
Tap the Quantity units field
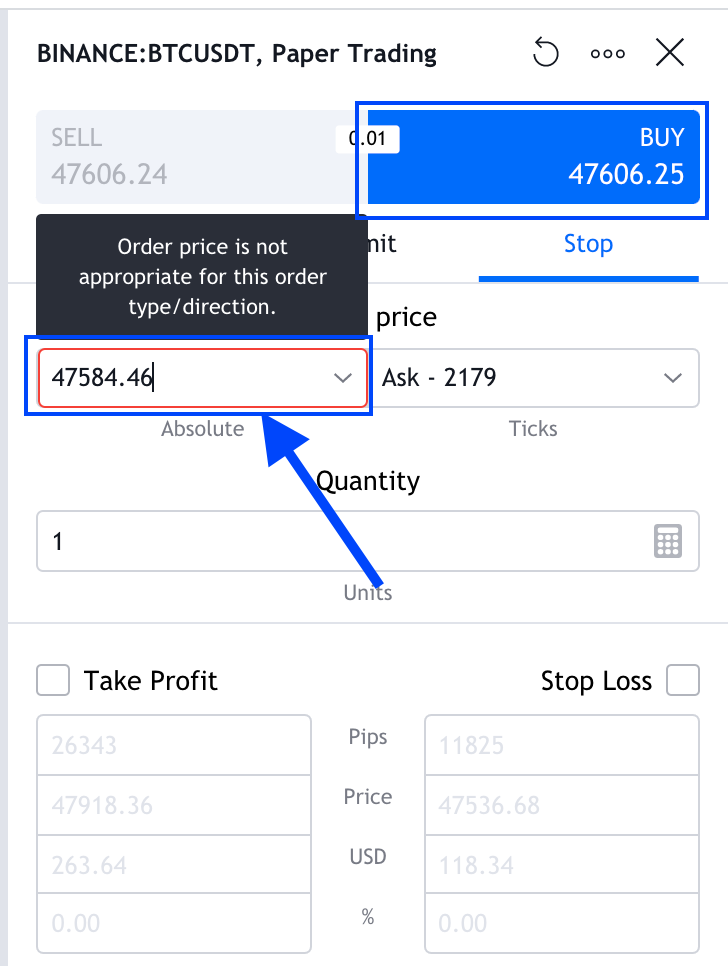pyautogui.click(x=340, y=542)
